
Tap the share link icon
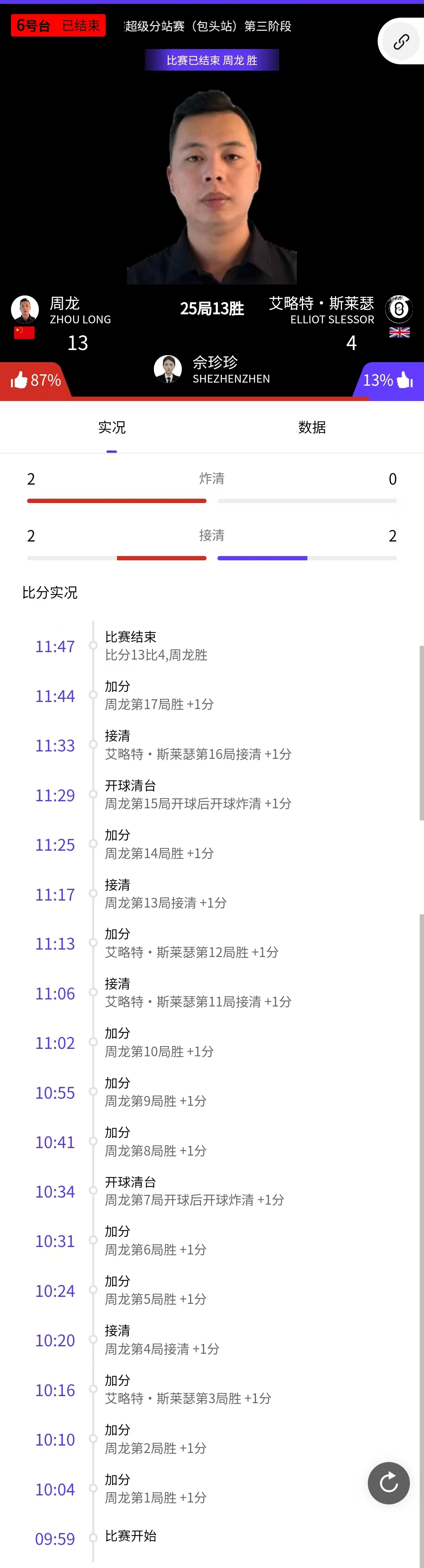[401, 41]
